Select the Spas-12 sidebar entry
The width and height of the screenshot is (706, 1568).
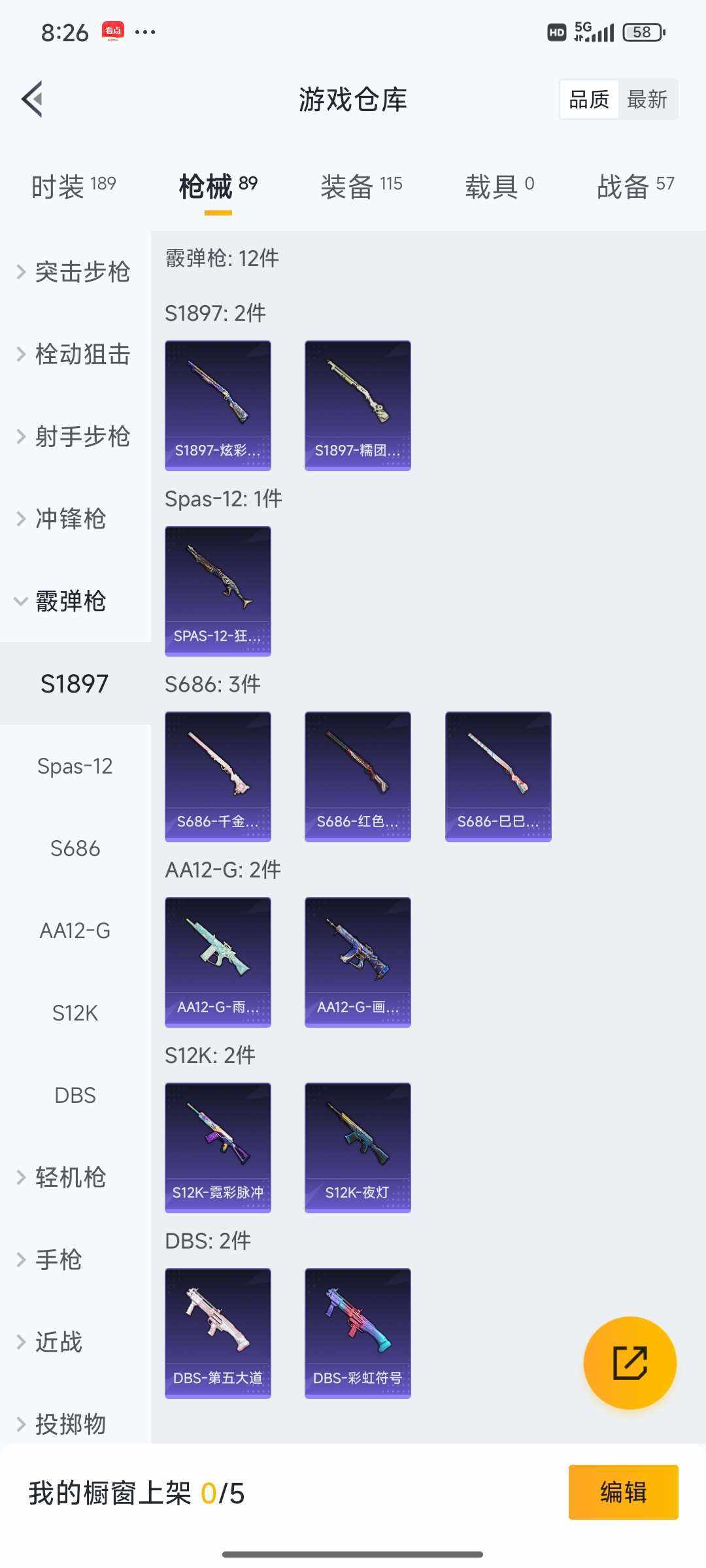[x=75, y=766]
